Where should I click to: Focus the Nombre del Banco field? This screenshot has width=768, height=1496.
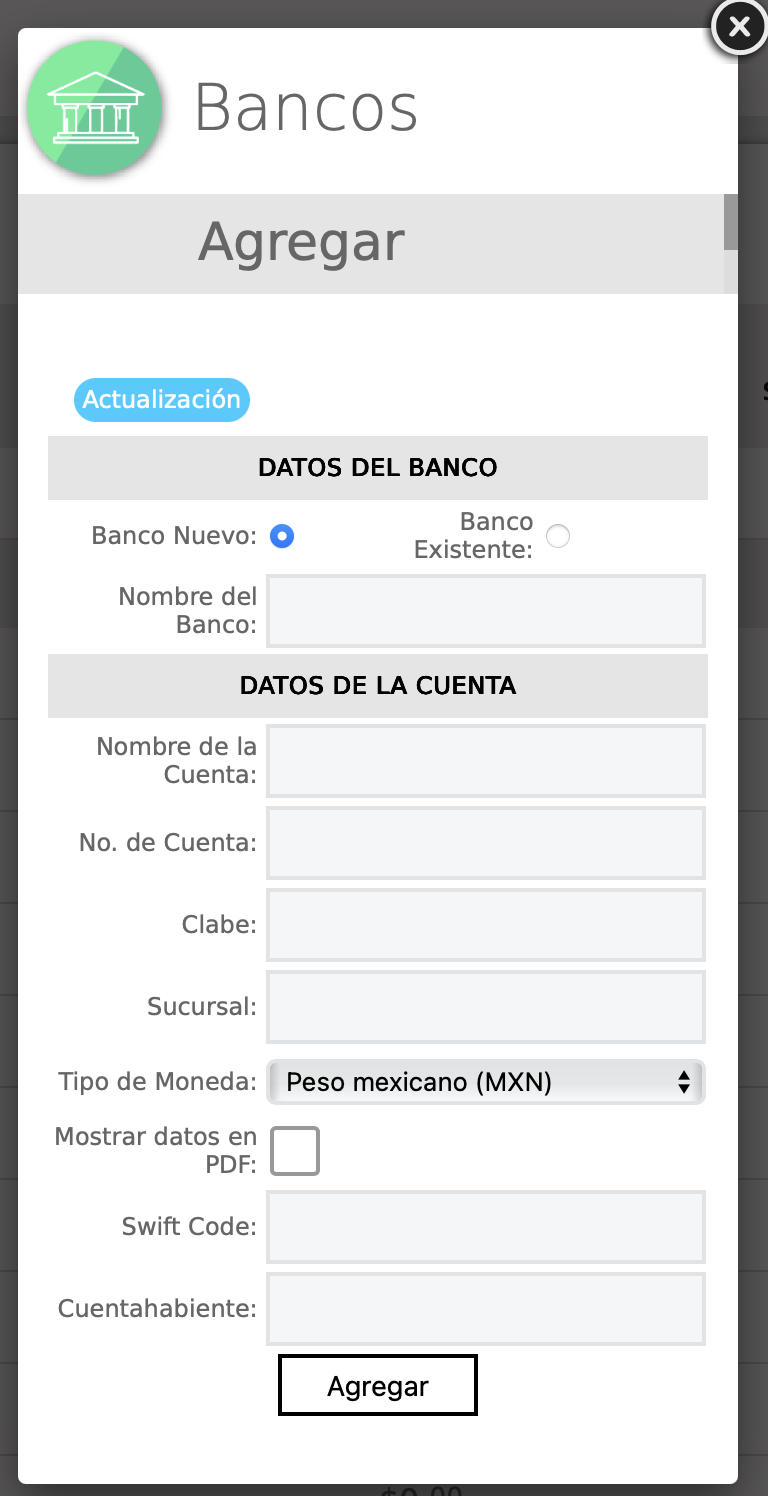[x=485, y=611]
